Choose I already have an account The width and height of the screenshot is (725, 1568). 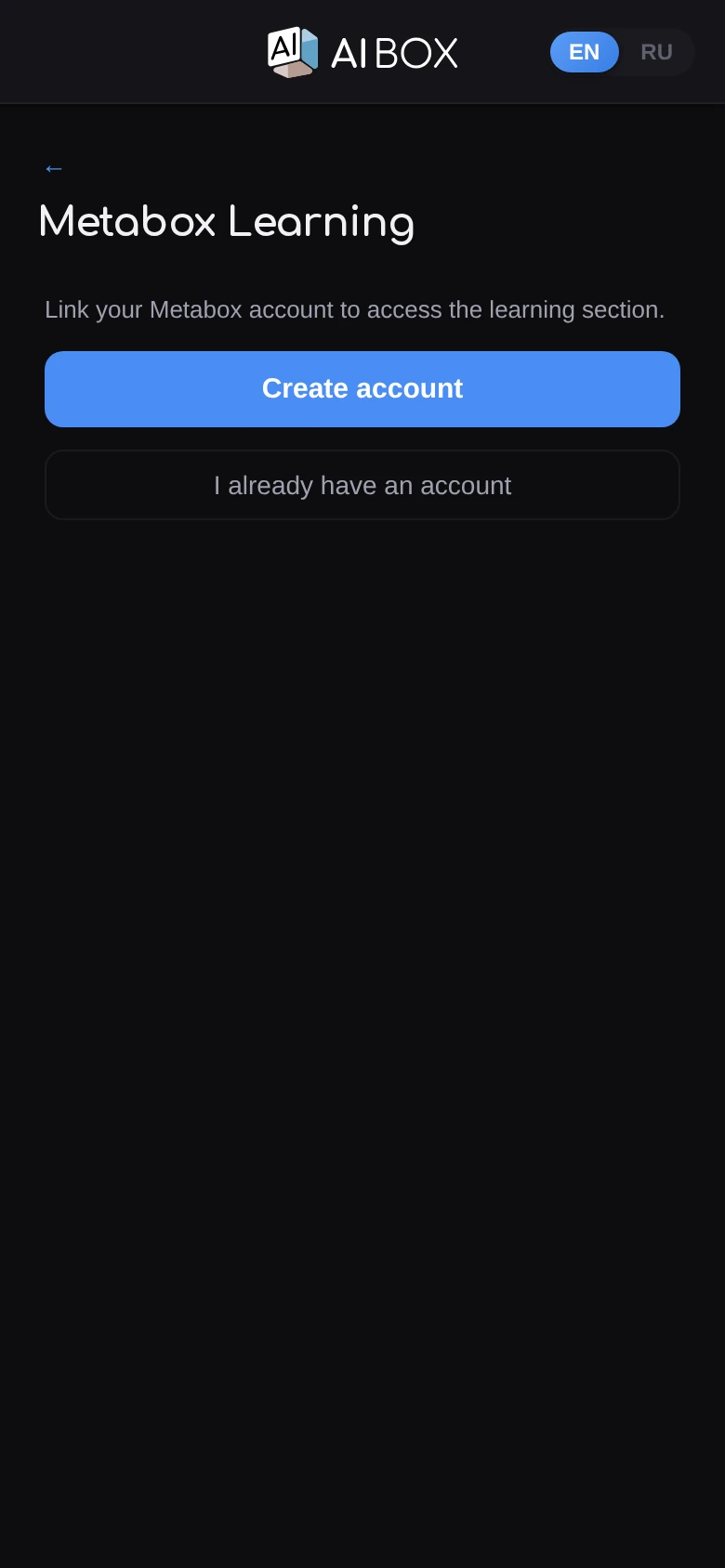362,485
